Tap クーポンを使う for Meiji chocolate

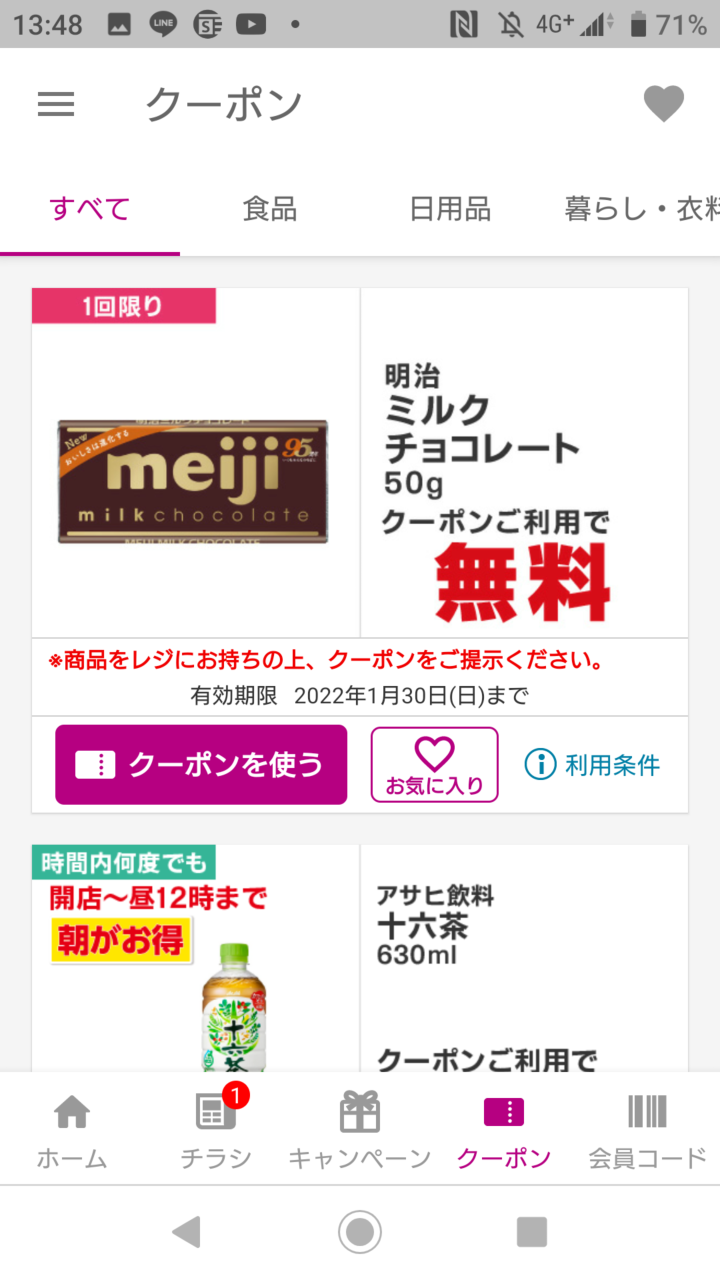pyautogui.click(x=201, y=765)
